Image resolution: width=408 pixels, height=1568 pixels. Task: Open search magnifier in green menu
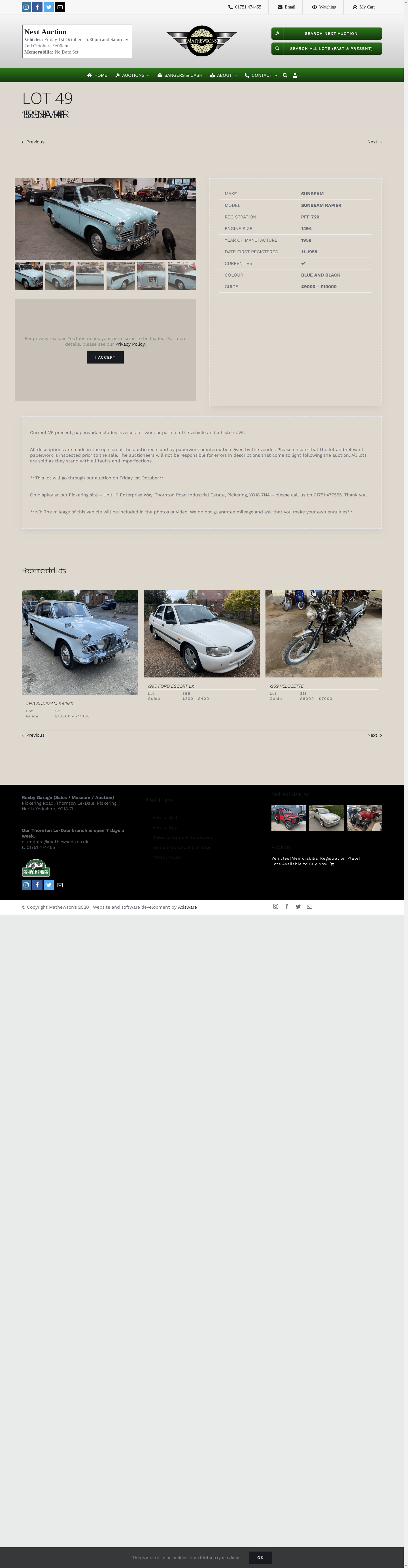pyautogui.click(x=284, y=75)
